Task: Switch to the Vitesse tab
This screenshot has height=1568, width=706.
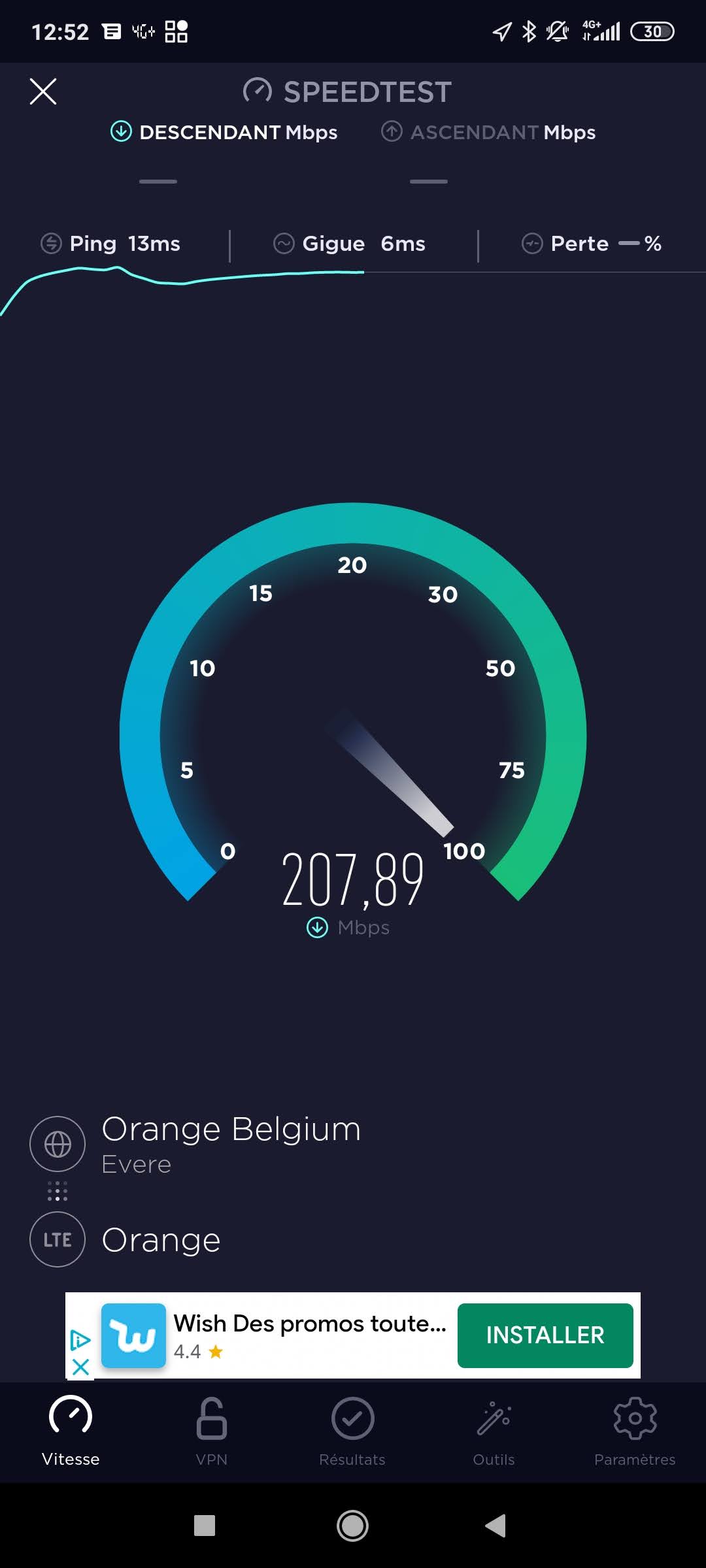Action: pyautogui.click(x=71, y=1431)
